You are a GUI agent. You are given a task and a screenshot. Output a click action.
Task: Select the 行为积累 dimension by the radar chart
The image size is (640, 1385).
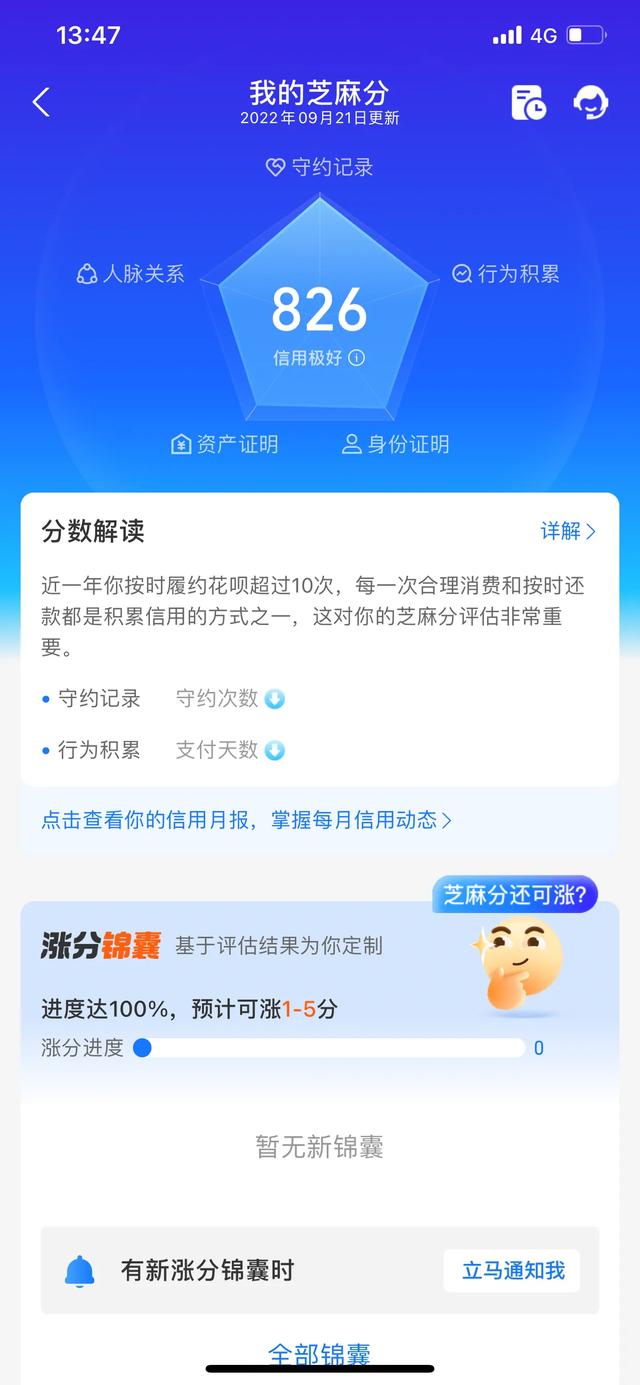click(x=505, y=274)
